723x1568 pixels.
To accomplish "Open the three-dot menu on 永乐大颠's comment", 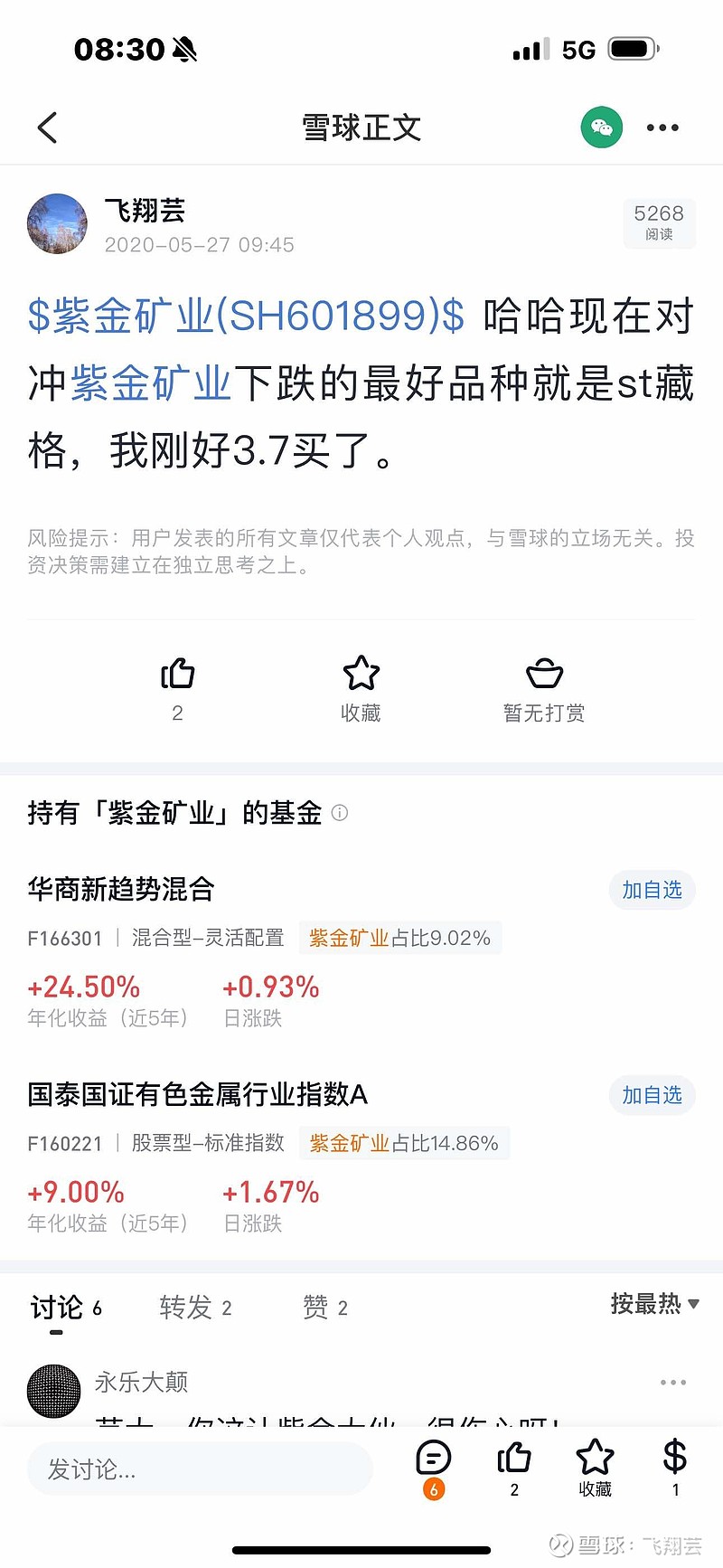I will click(x=673, y=1382).
